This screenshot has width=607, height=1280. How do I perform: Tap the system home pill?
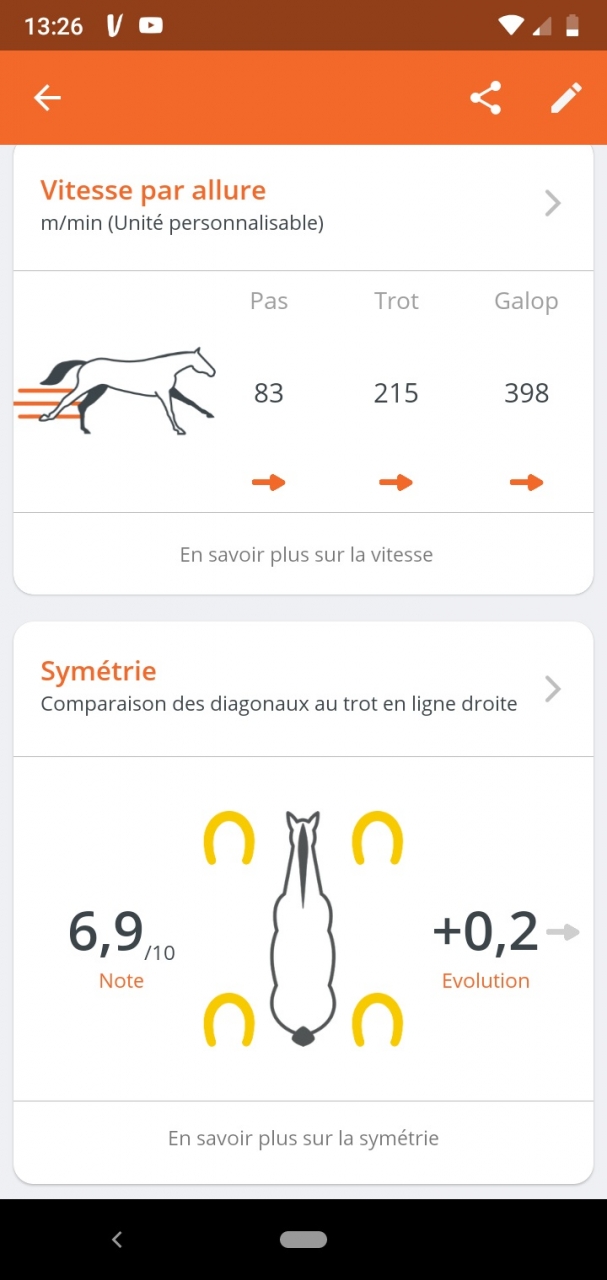[x=303, y=1240]
